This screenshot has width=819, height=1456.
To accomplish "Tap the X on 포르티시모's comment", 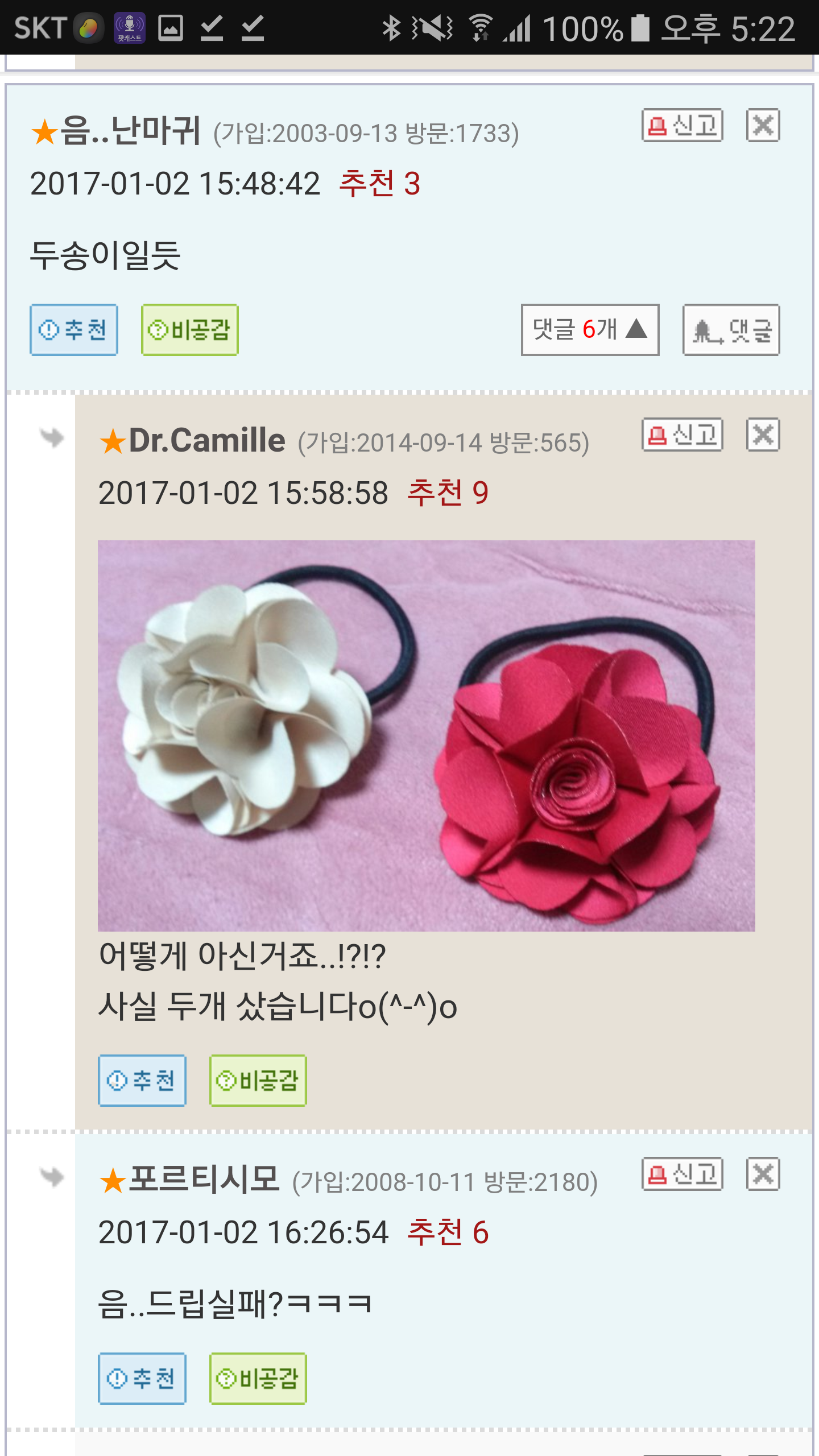I will 763,1174.
